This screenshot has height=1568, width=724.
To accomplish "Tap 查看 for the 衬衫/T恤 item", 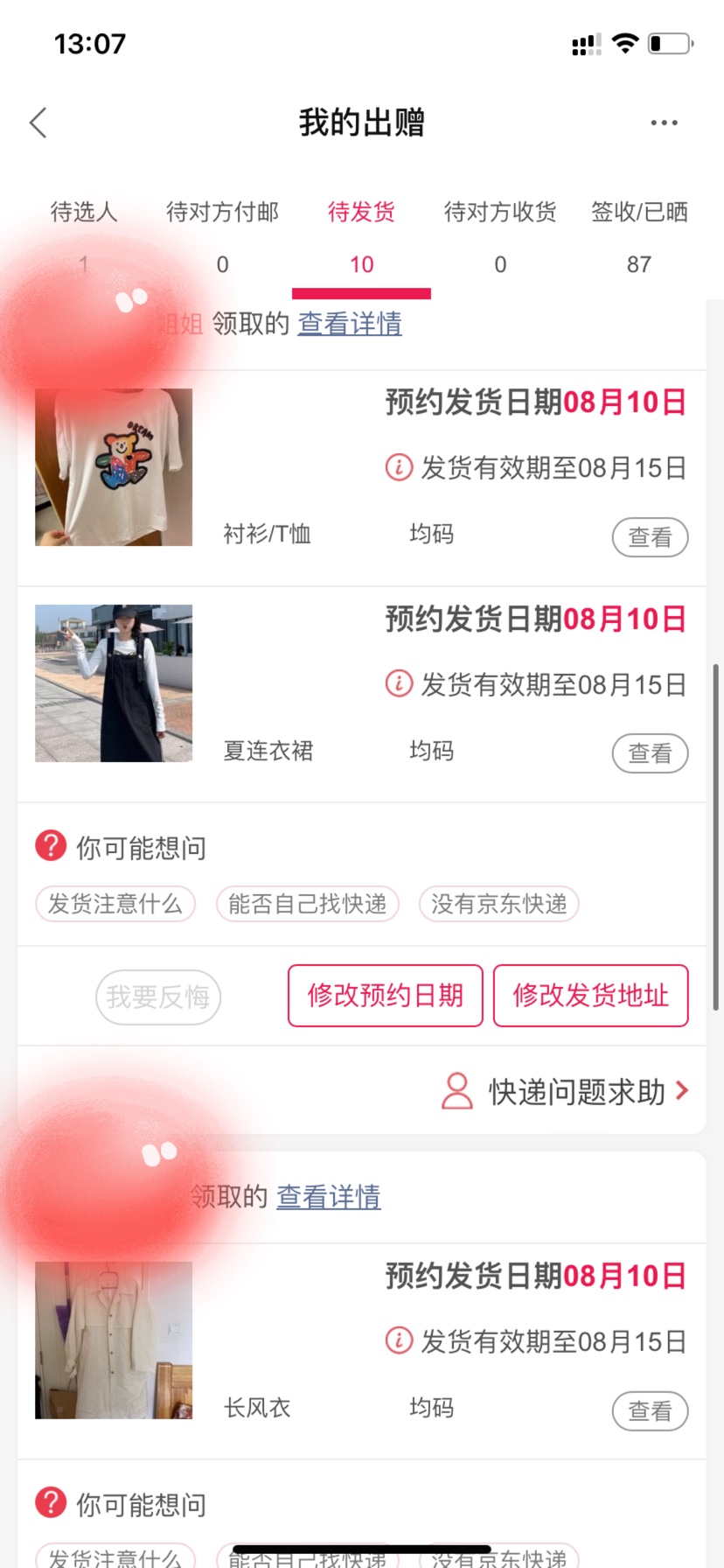I will click(x=650, y=537).
